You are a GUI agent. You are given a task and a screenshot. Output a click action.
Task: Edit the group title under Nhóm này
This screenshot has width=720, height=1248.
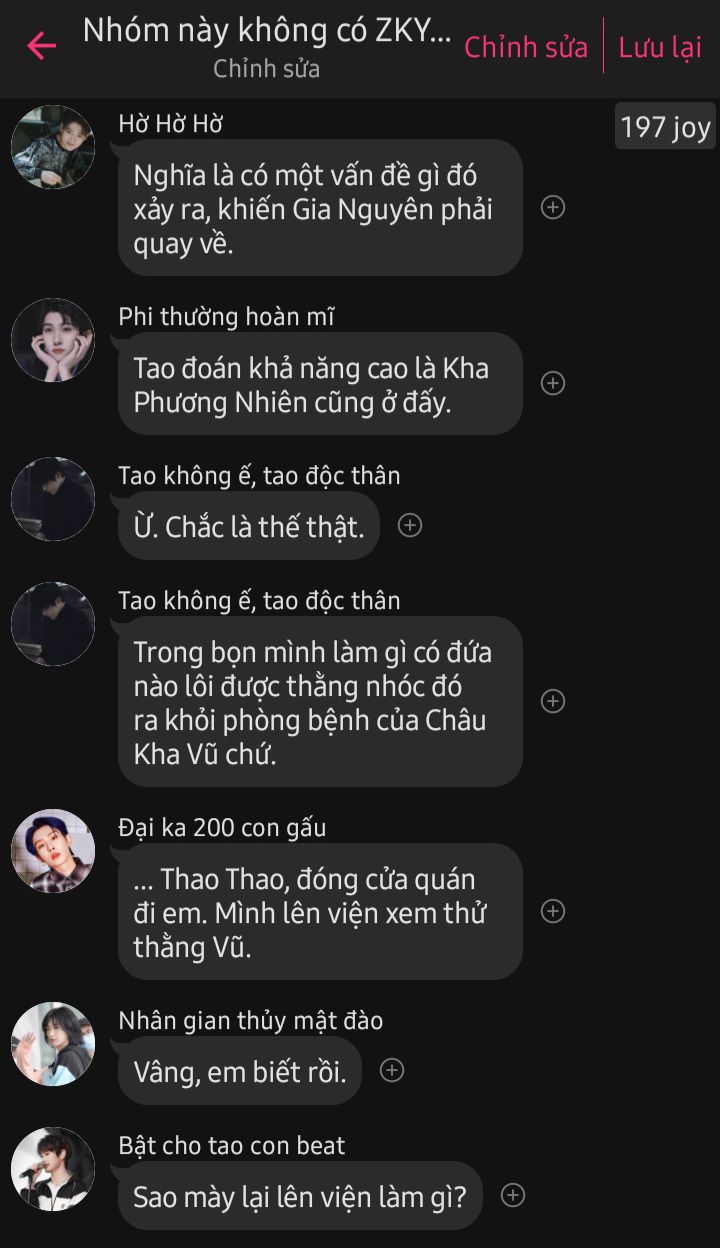[266, 70]
